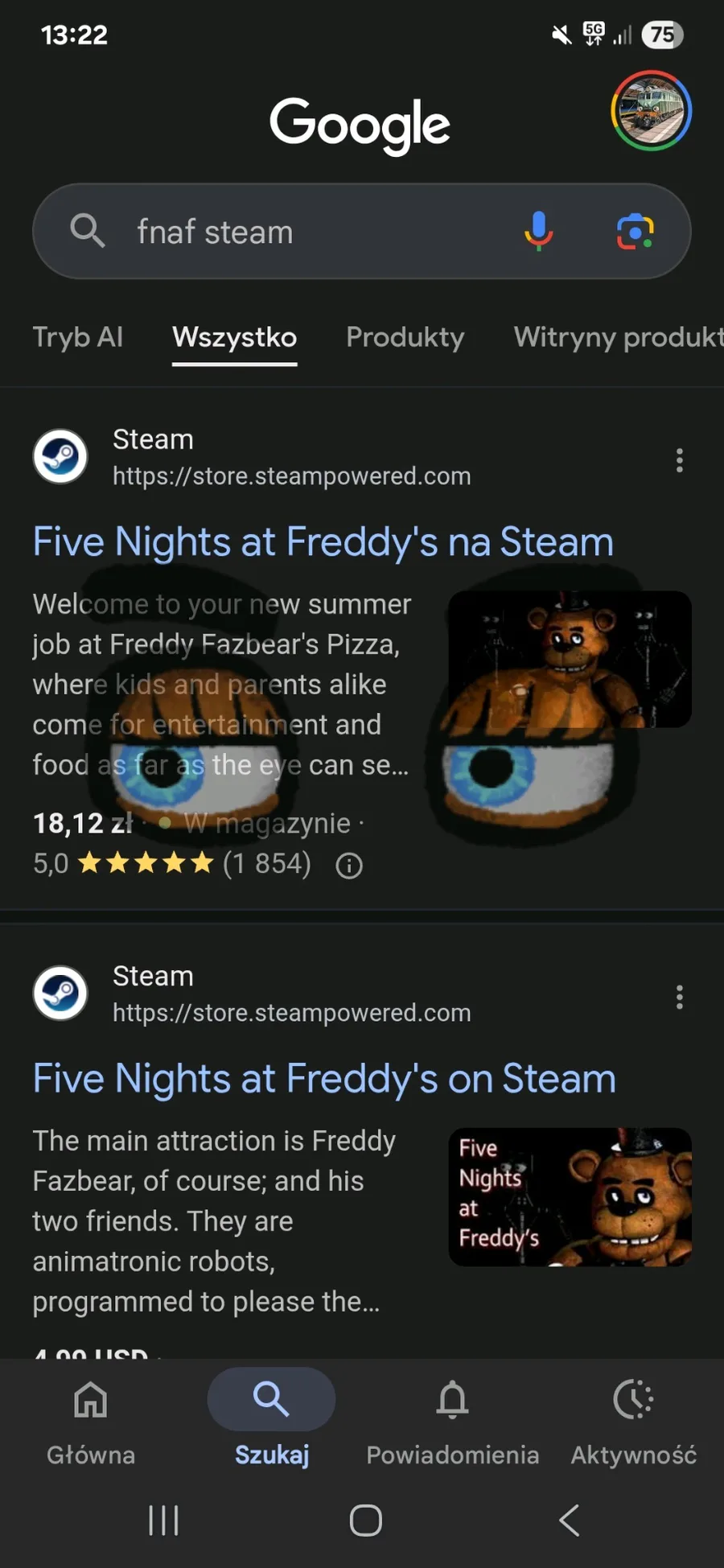The height and width of the screenshot is (1568, 724).
Task: Open overflow menu for the "na Steam" result
Action: click(680, 459)
